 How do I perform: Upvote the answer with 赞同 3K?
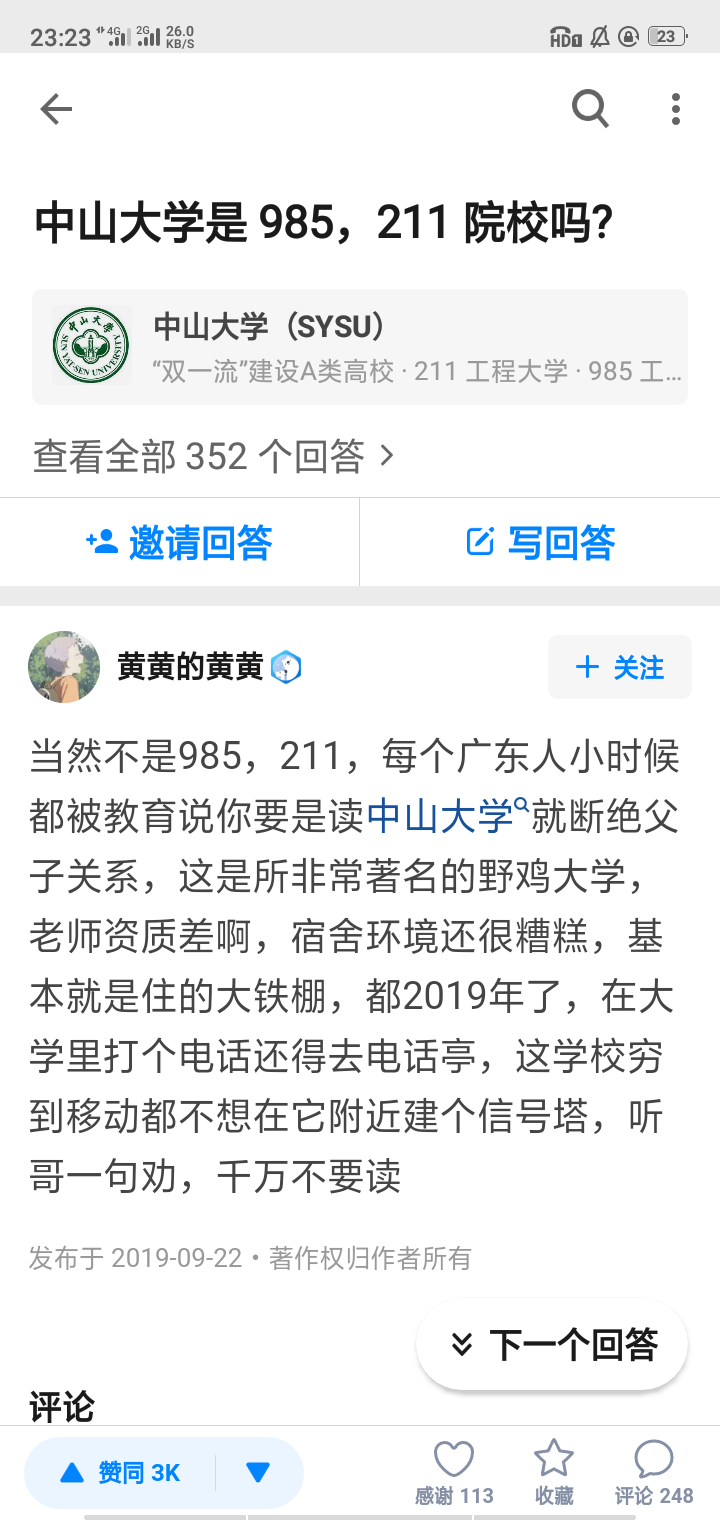pyautogui.click(x=121, y=1473)
